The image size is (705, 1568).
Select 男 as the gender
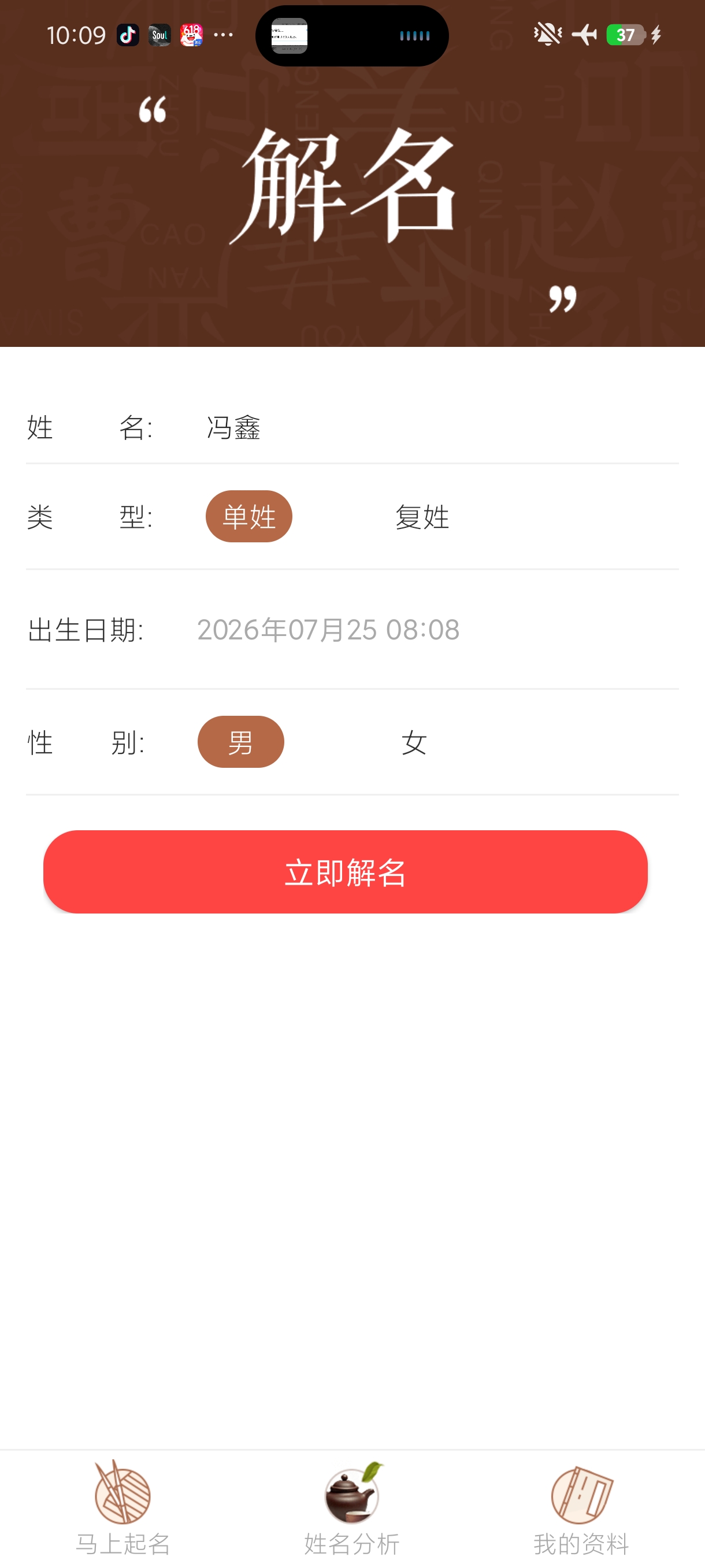click(241, 741)
